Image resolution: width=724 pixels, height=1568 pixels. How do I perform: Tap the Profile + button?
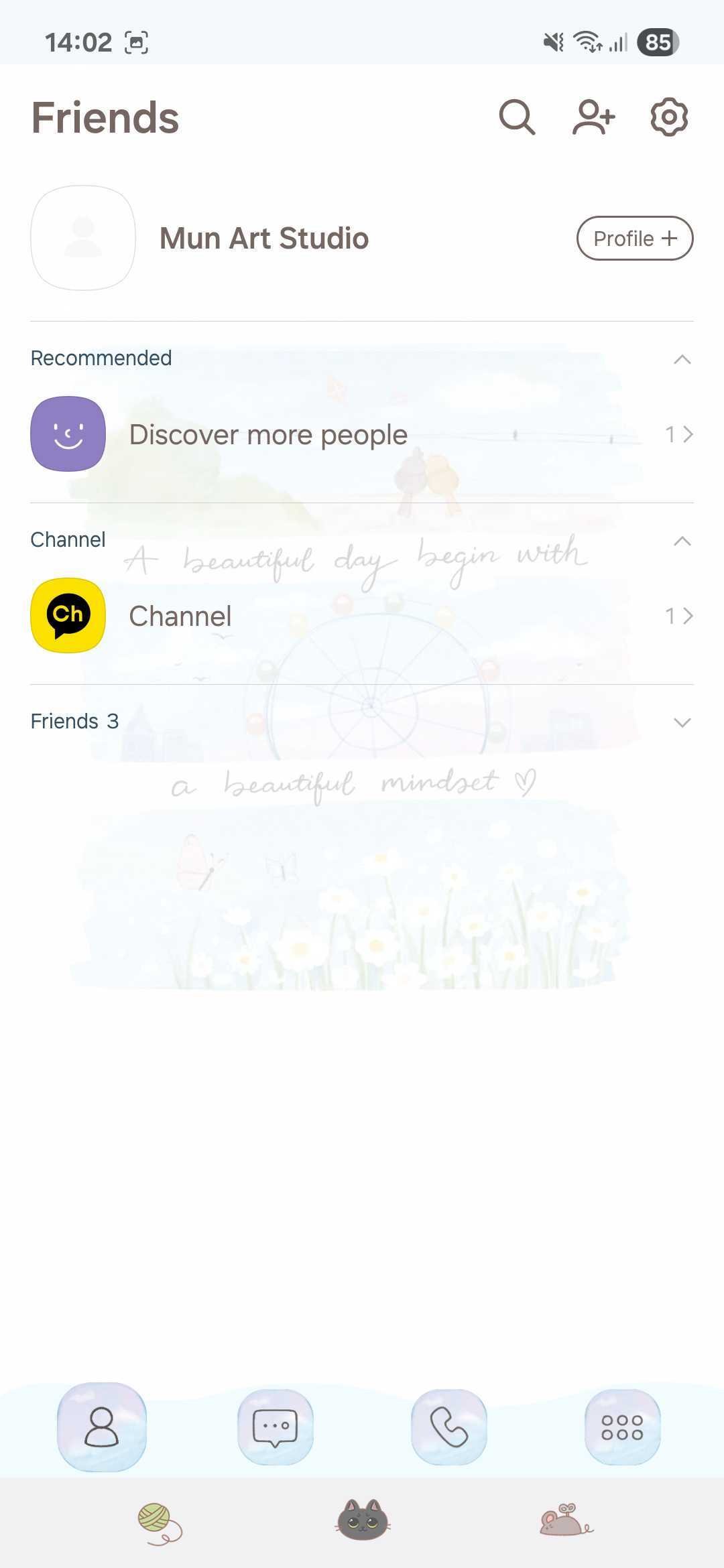click(634, 239)
